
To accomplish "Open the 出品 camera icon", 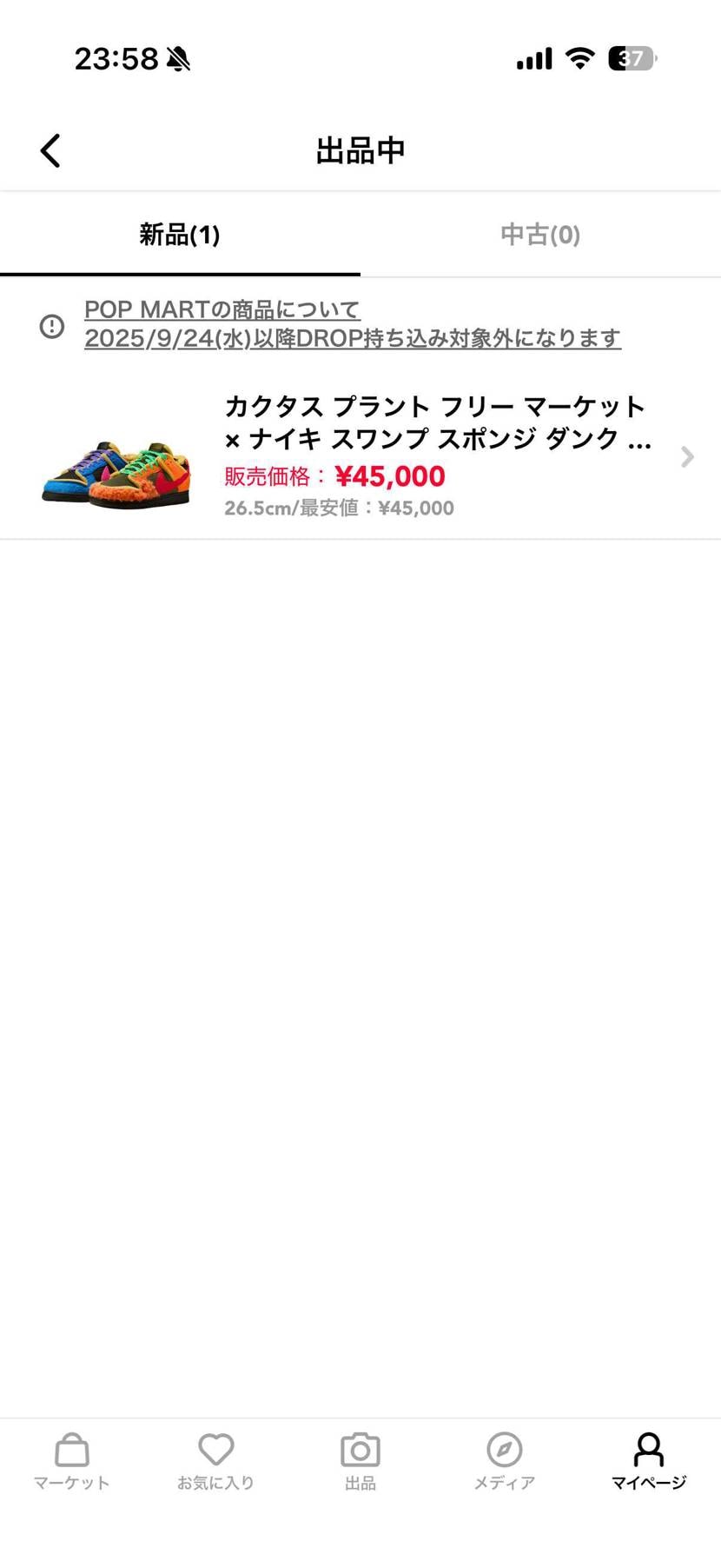I will point(360,1450).
